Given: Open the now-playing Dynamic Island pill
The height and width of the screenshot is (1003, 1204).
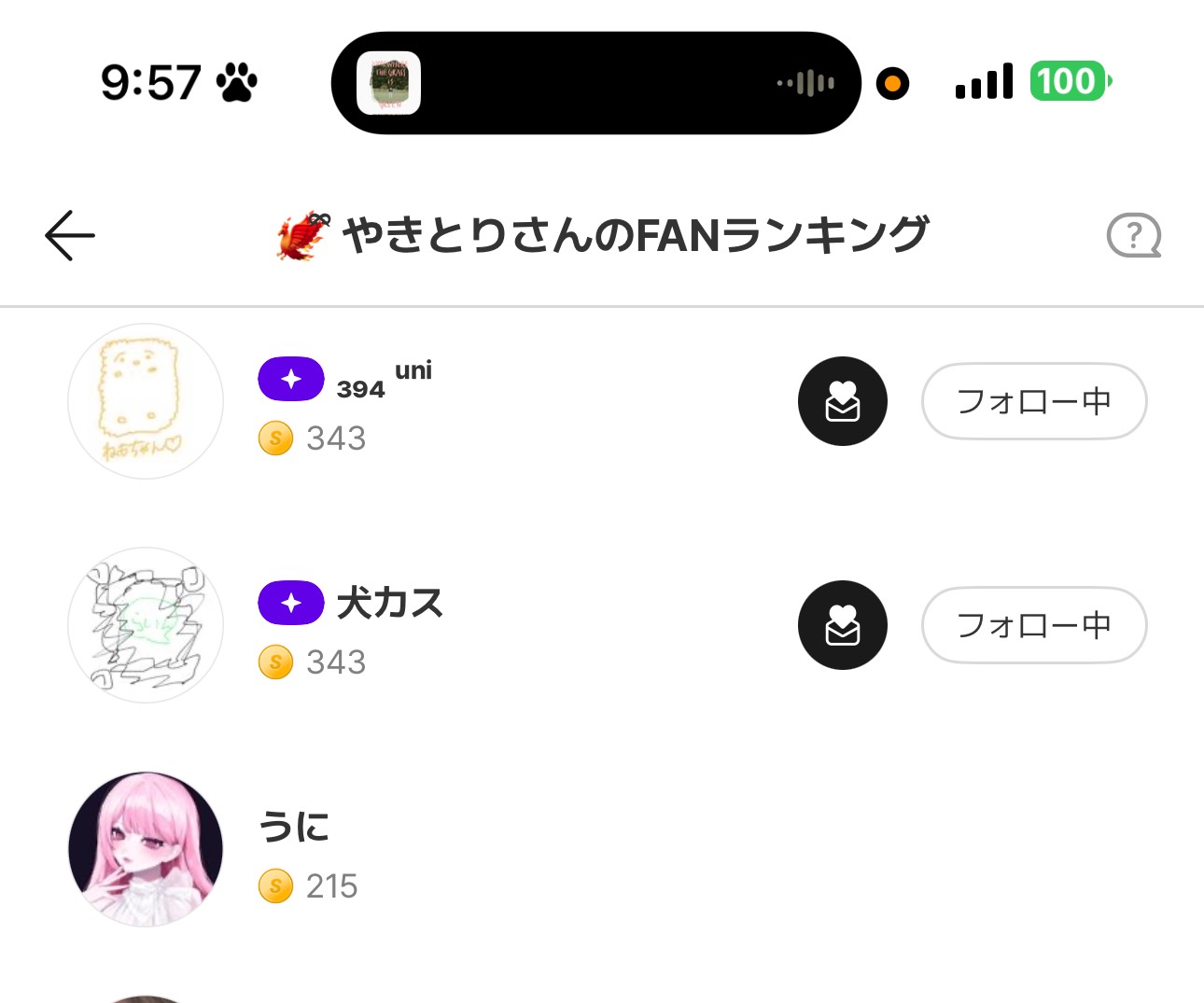Looking at the screenshot, I should pyautogui.click(x=595, y=83).
